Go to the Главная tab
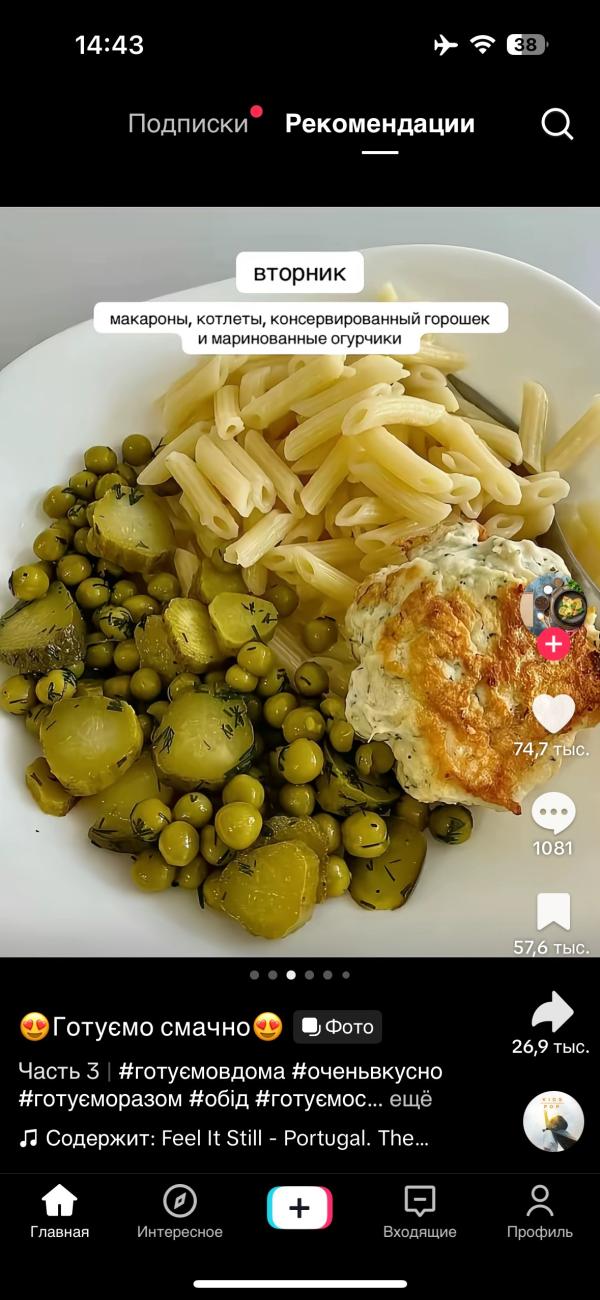This screenshot has width=600, height=1300. [59, 1211]
